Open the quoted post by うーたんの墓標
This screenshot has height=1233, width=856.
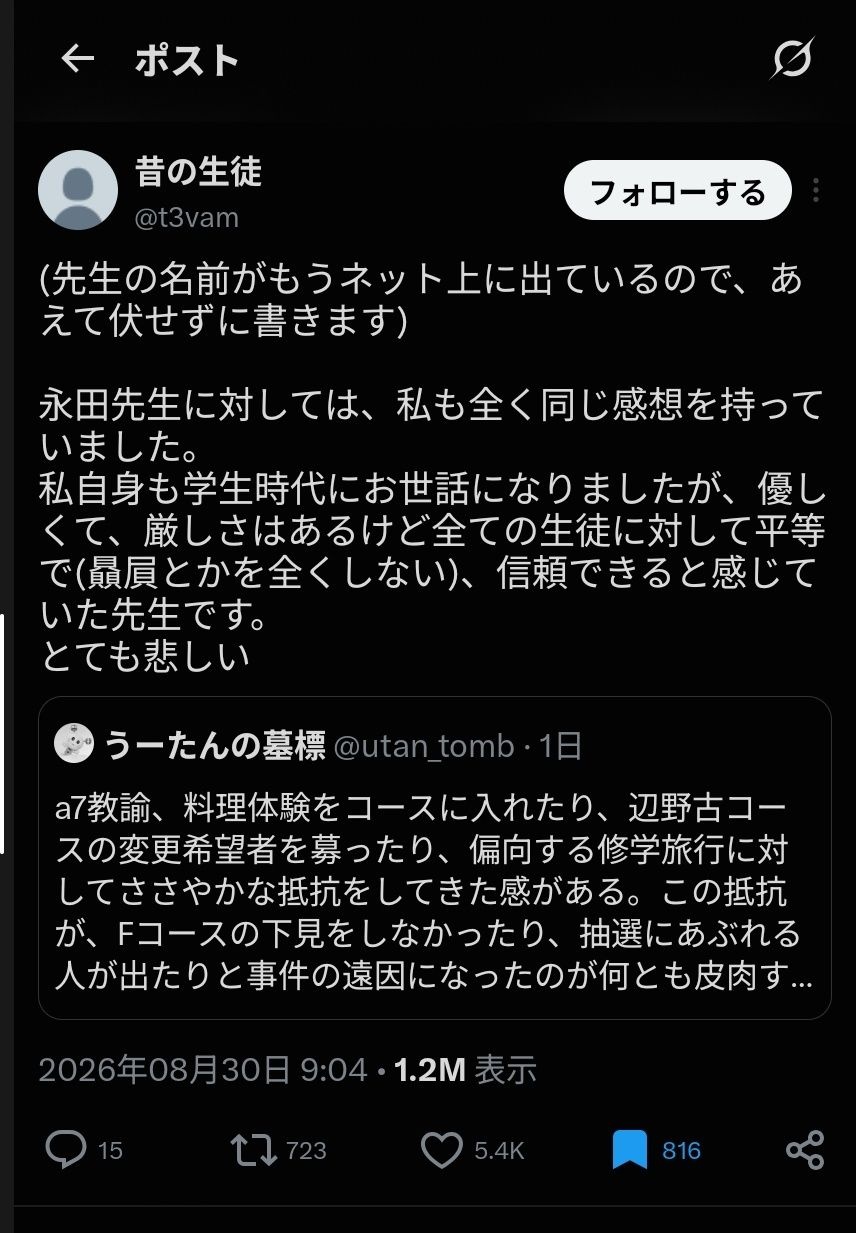click(435, 858)
